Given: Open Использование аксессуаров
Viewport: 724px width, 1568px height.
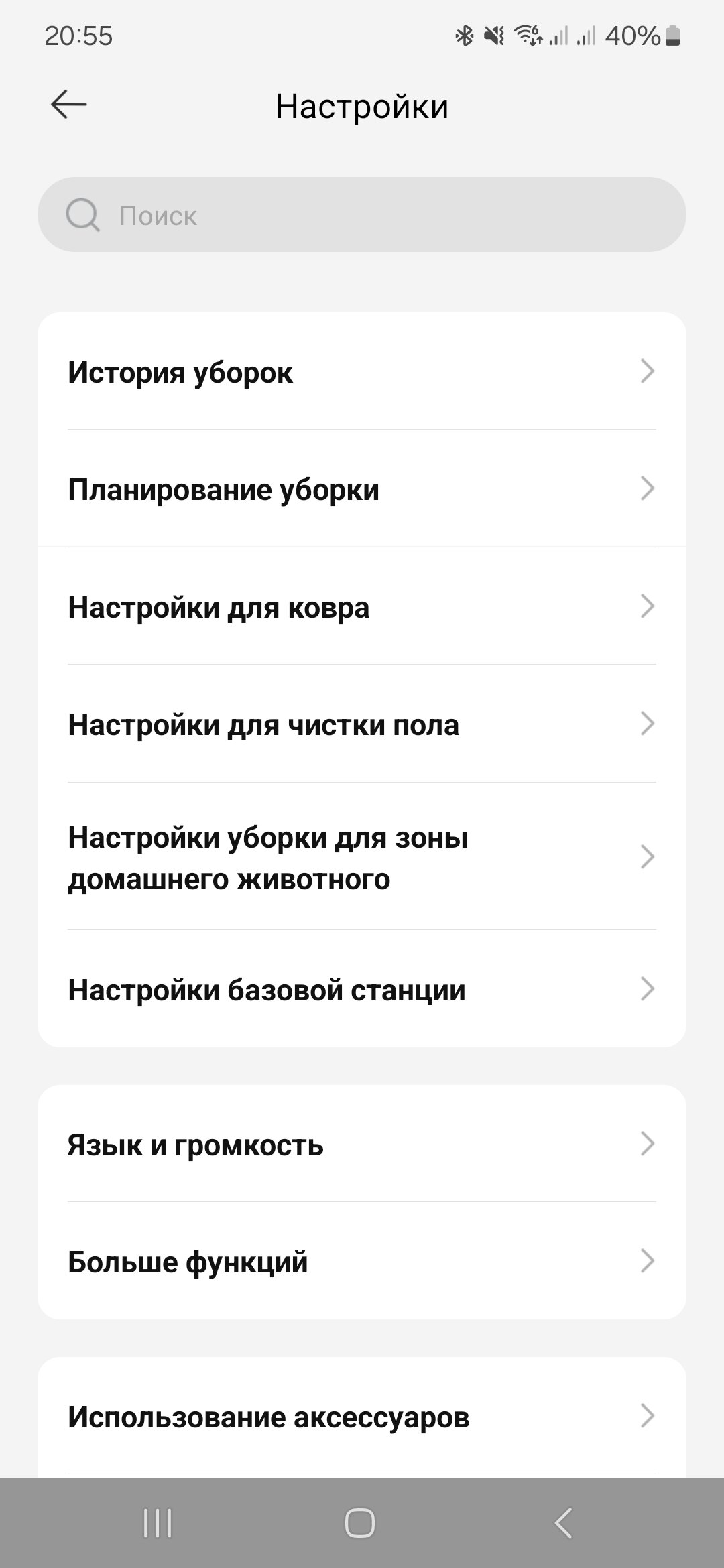Looking at the screenshot, I should (362, 1417).
